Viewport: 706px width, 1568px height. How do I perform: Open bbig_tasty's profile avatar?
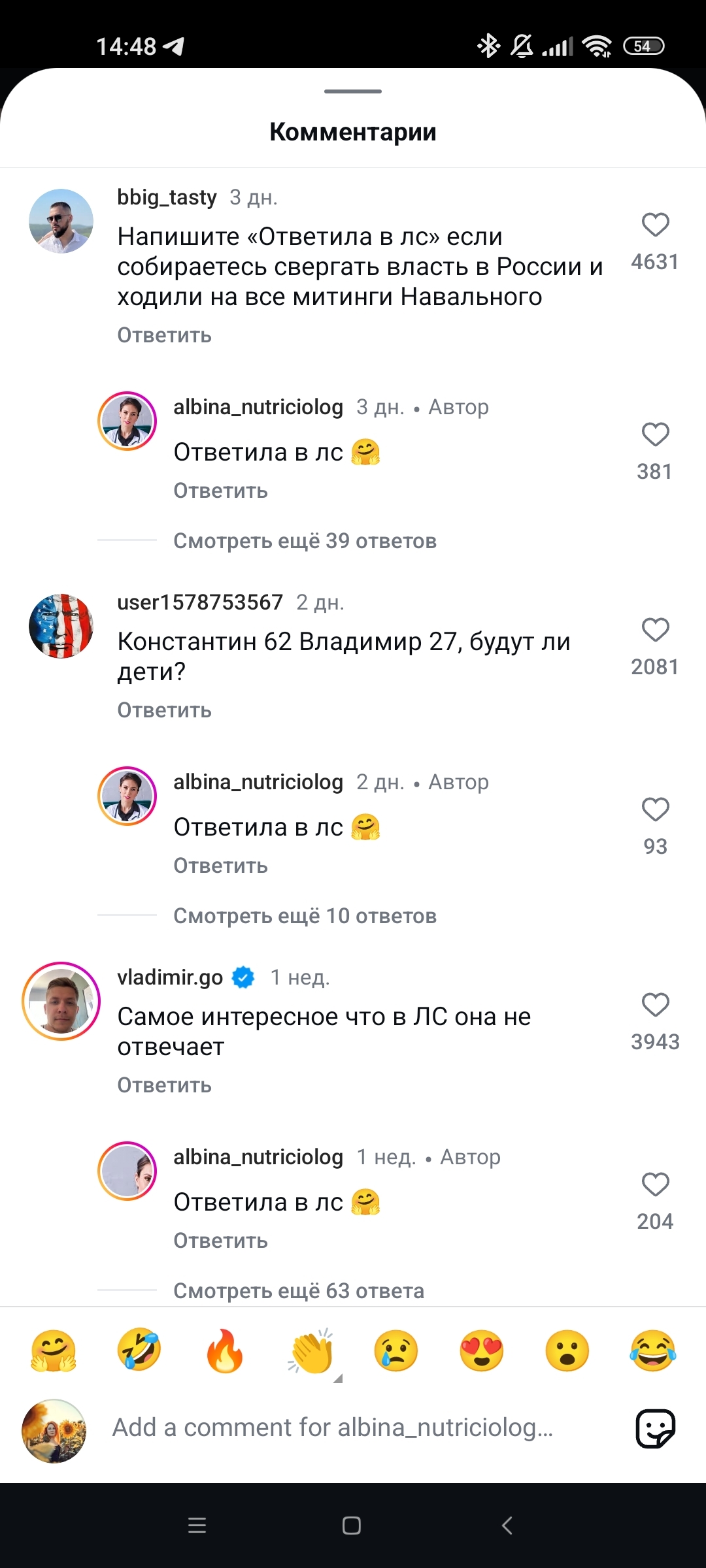point(61,221)
